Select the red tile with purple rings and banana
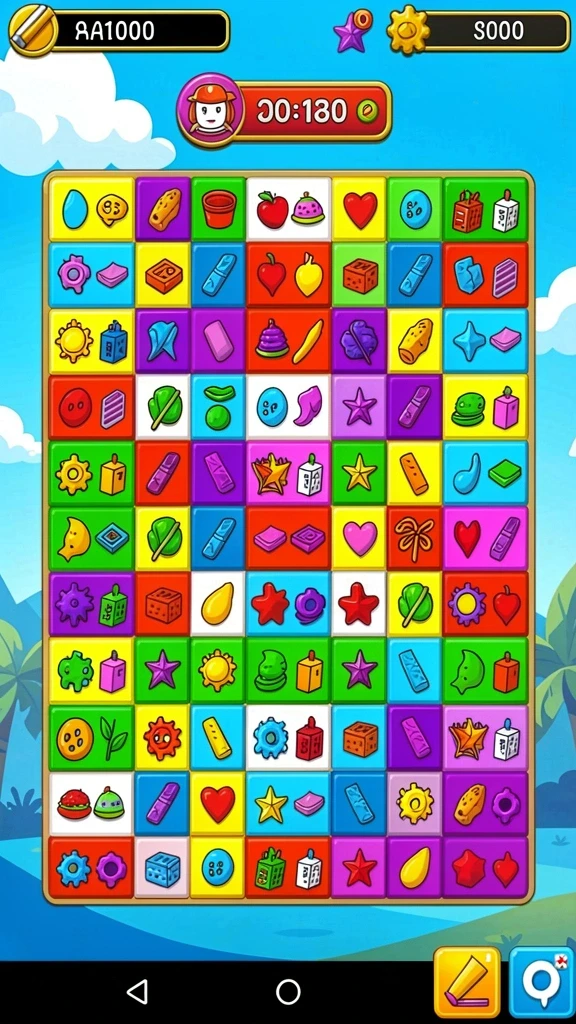576x1024 pixels. pyautogui.click(x=288, y=340)
